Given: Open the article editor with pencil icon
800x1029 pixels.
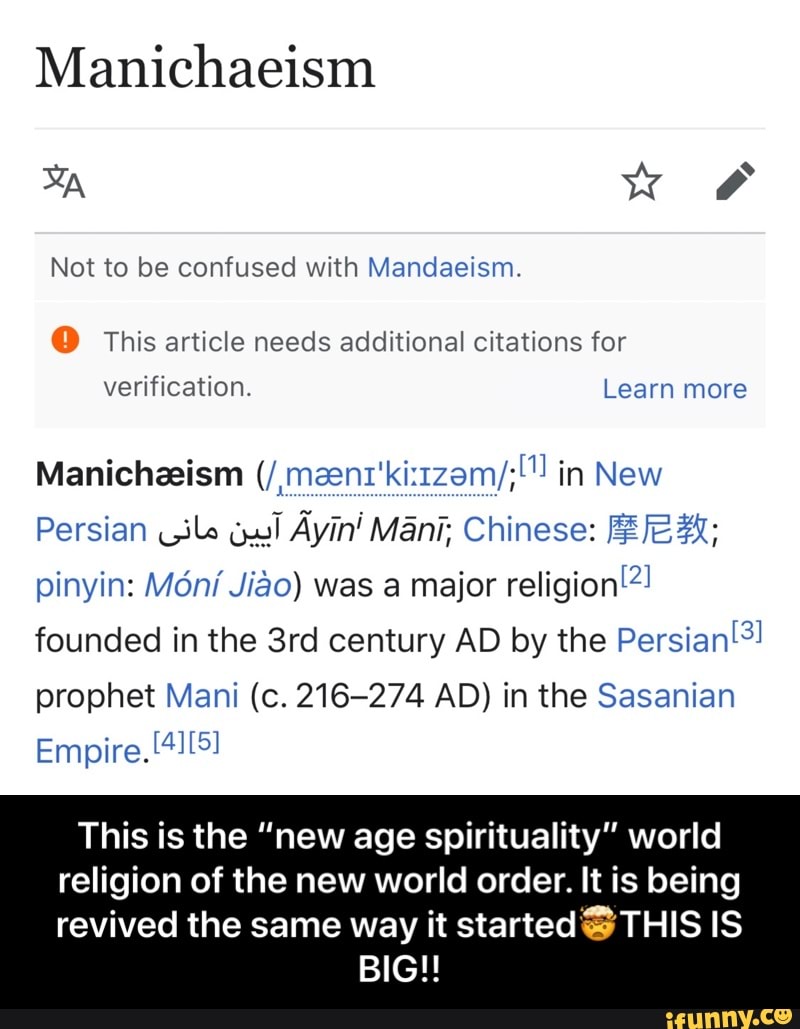Looking at the screenshot, I should 736,183.
